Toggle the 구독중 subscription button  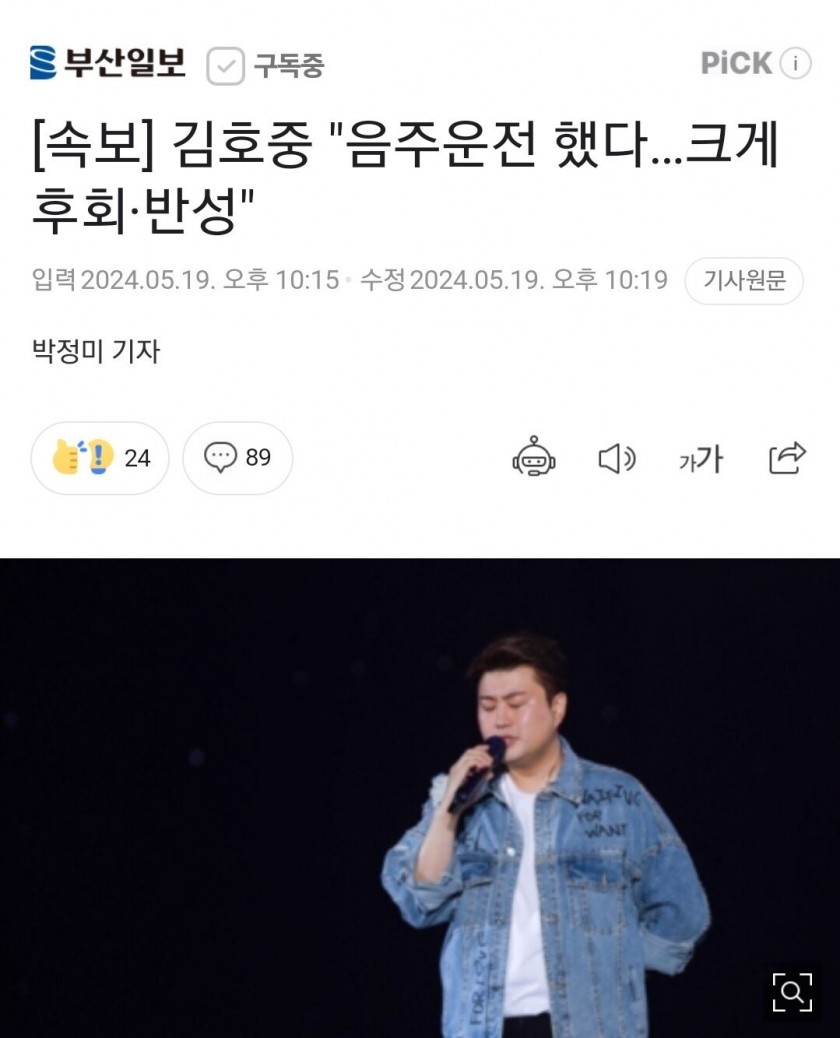click(x=266, y=67)
